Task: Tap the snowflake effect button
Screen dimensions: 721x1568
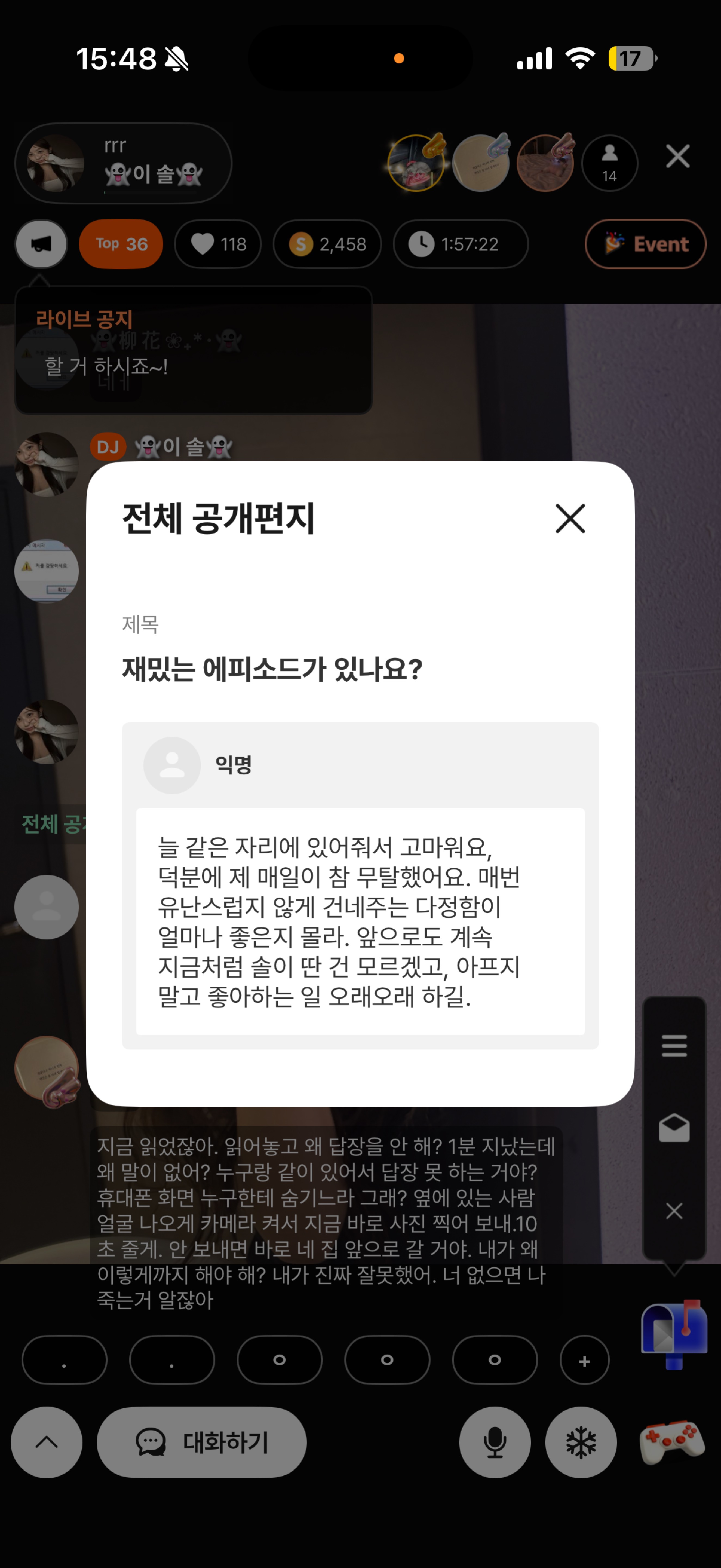Action: 581,1442
